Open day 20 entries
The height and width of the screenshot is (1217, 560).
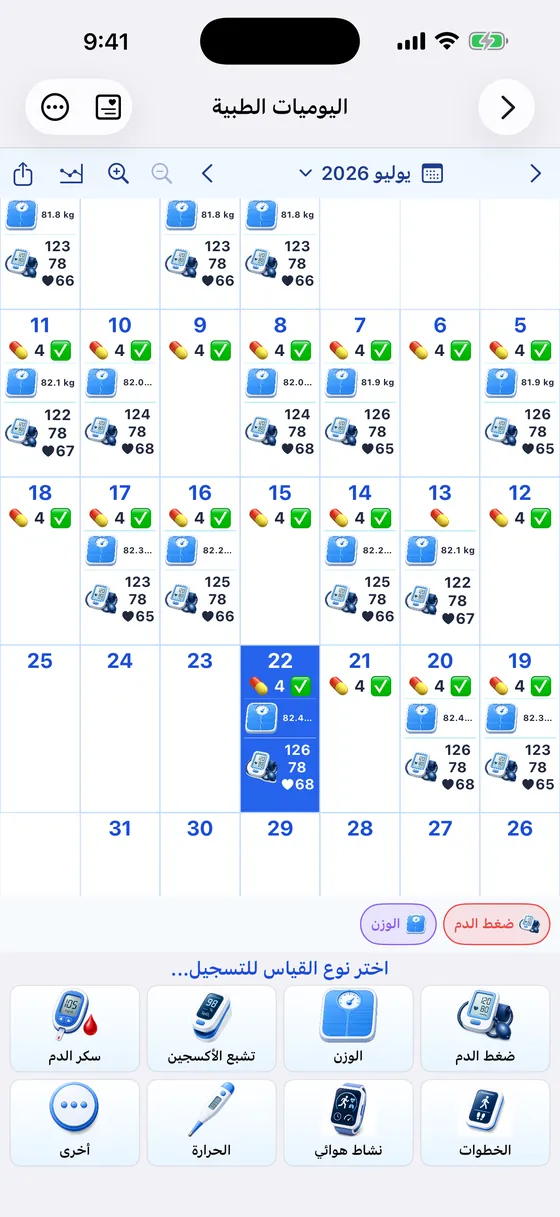(x=440, y=729)
